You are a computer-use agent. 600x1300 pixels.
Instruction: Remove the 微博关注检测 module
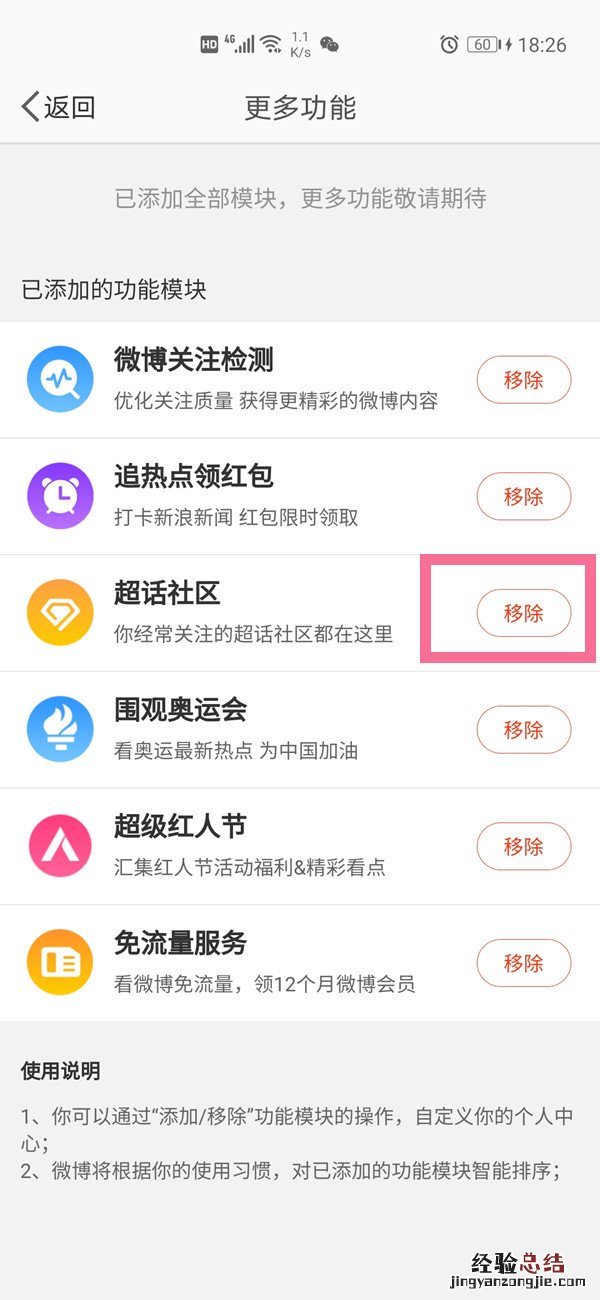pyautogui.click(x=523, y=380)
